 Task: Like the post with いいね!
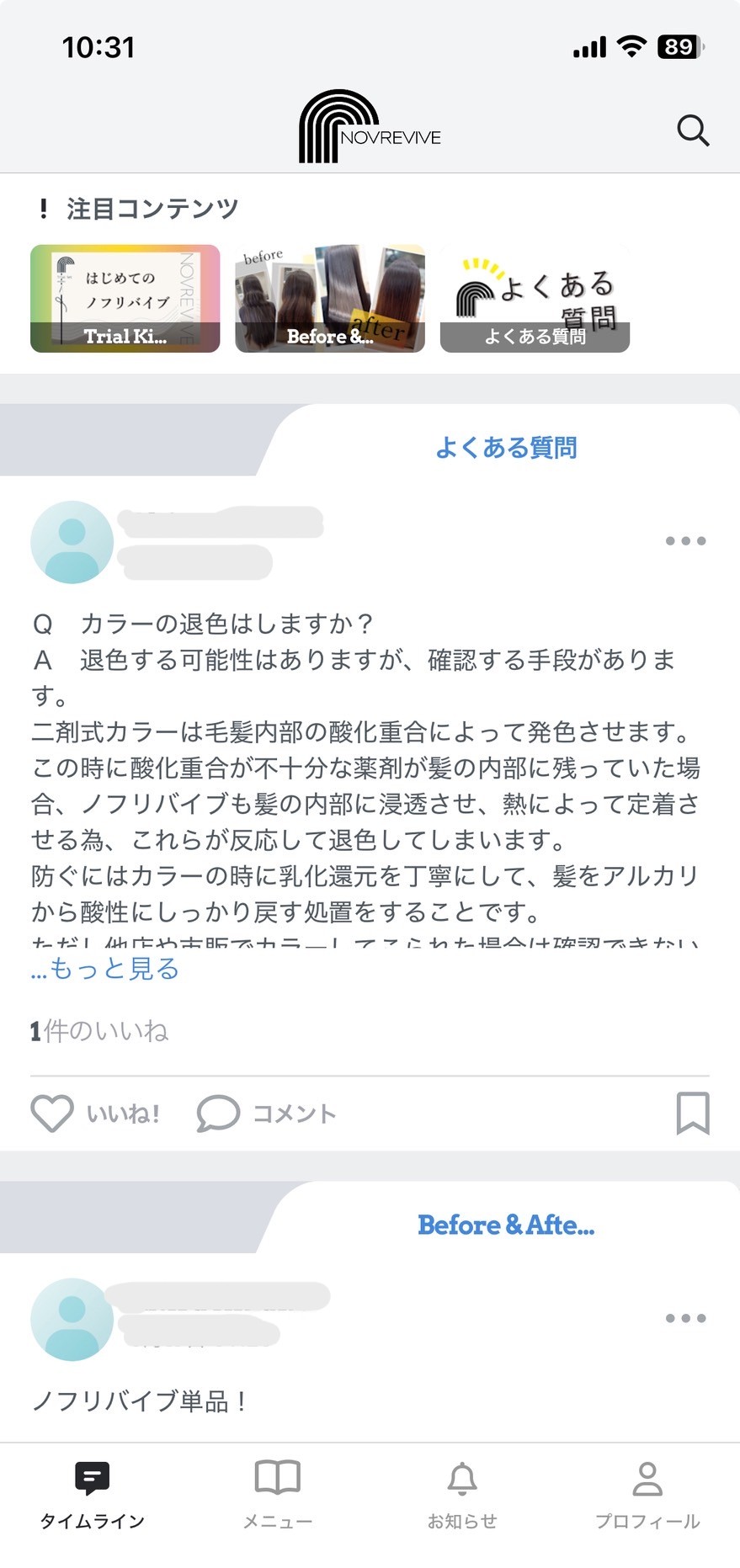click(96, 1114)
